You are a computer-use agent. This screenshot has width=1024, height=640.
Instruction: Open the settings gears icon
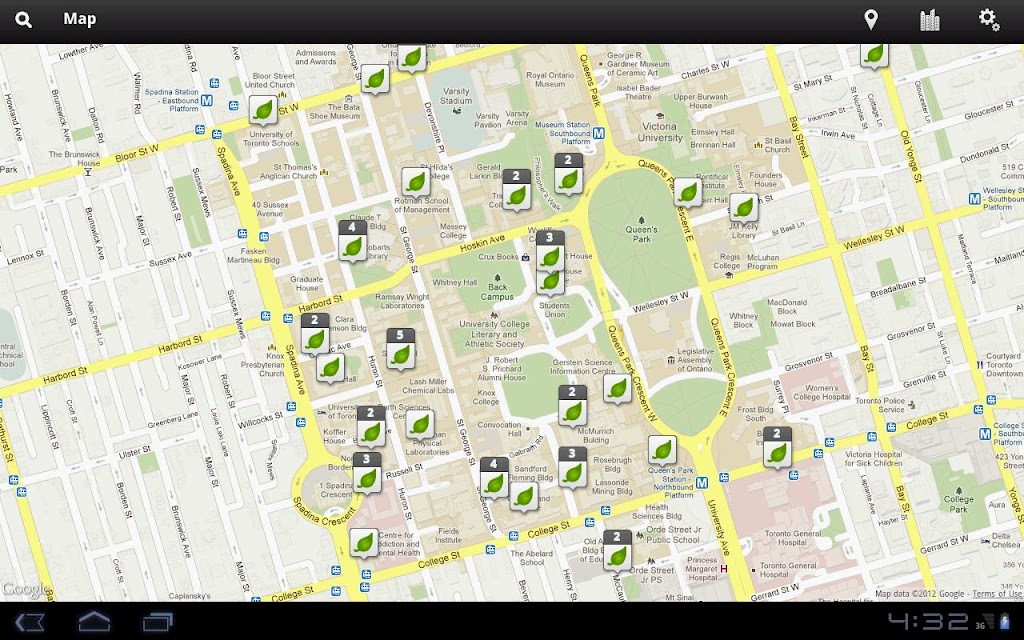989,20
